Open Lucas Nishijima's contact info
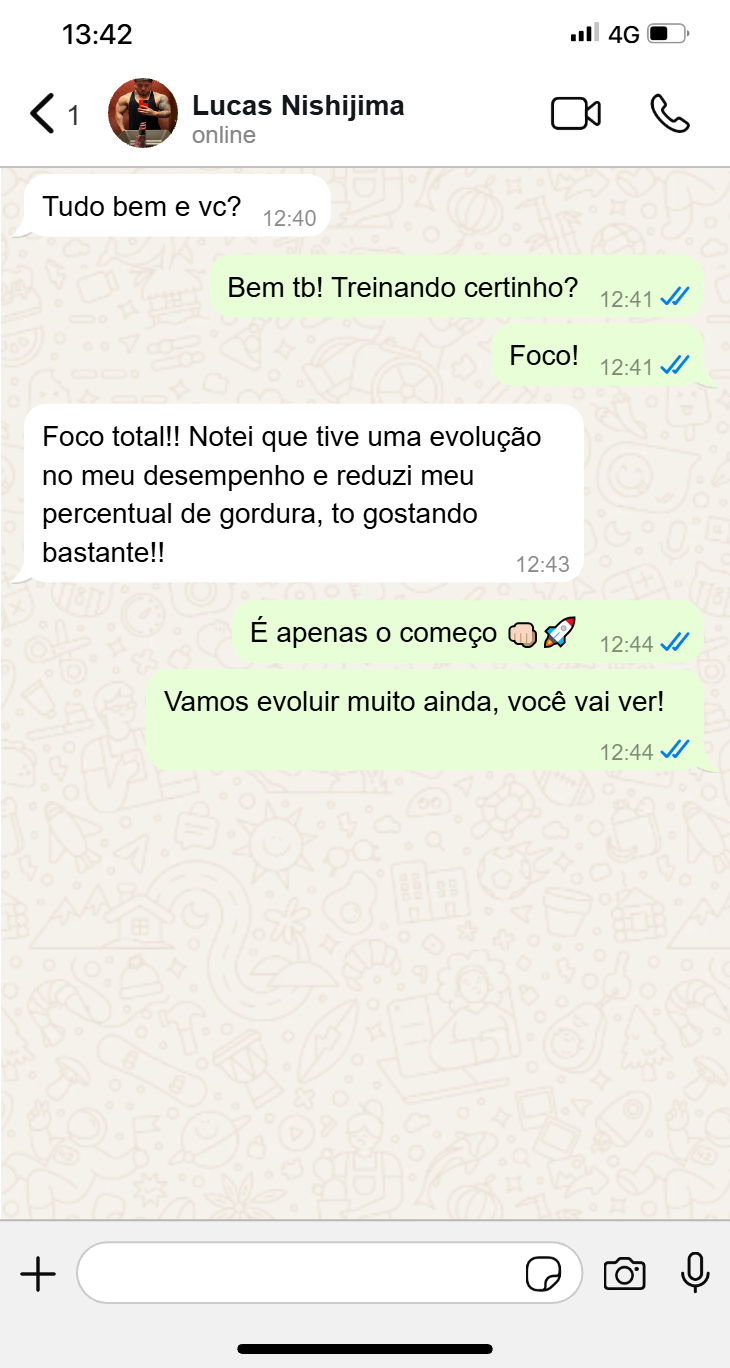This screenshot has height=1368, width=730. [x=298, y=117]
